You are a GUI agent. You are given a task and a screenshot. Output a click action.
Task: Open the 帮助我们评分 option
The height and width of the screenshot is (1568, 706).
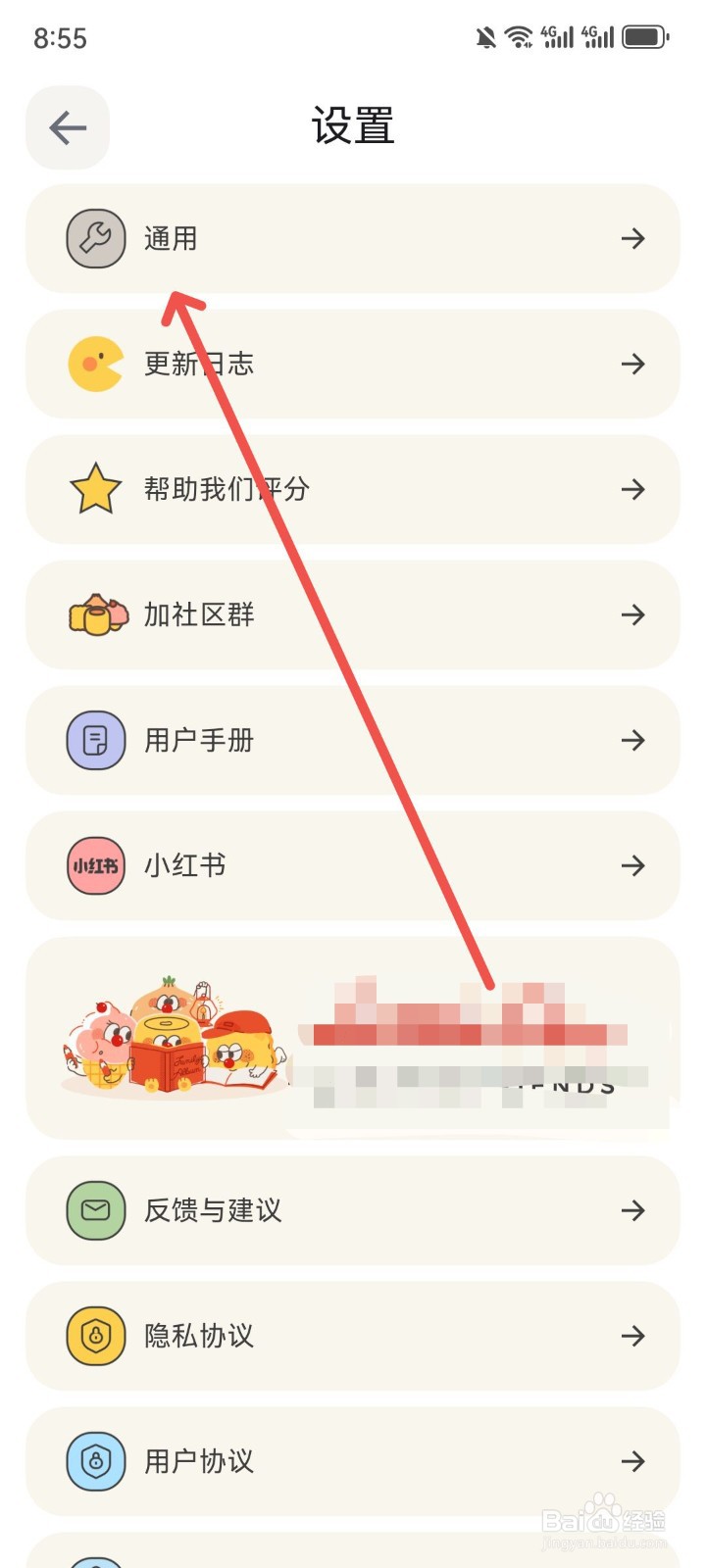[x=353, y=489]
